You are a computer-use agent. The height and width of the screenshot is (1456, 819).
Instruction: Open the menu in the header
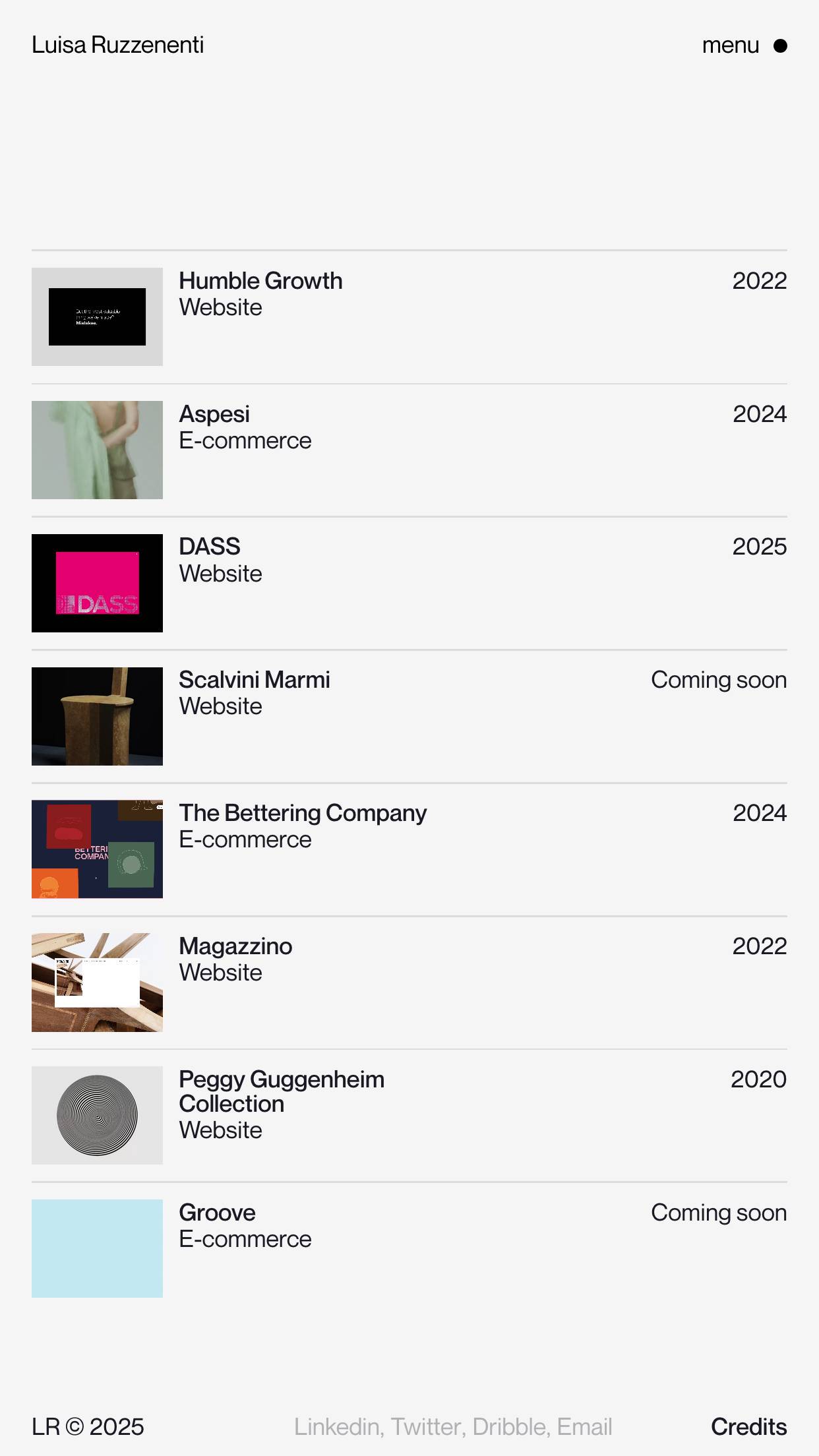pos(743,45)
